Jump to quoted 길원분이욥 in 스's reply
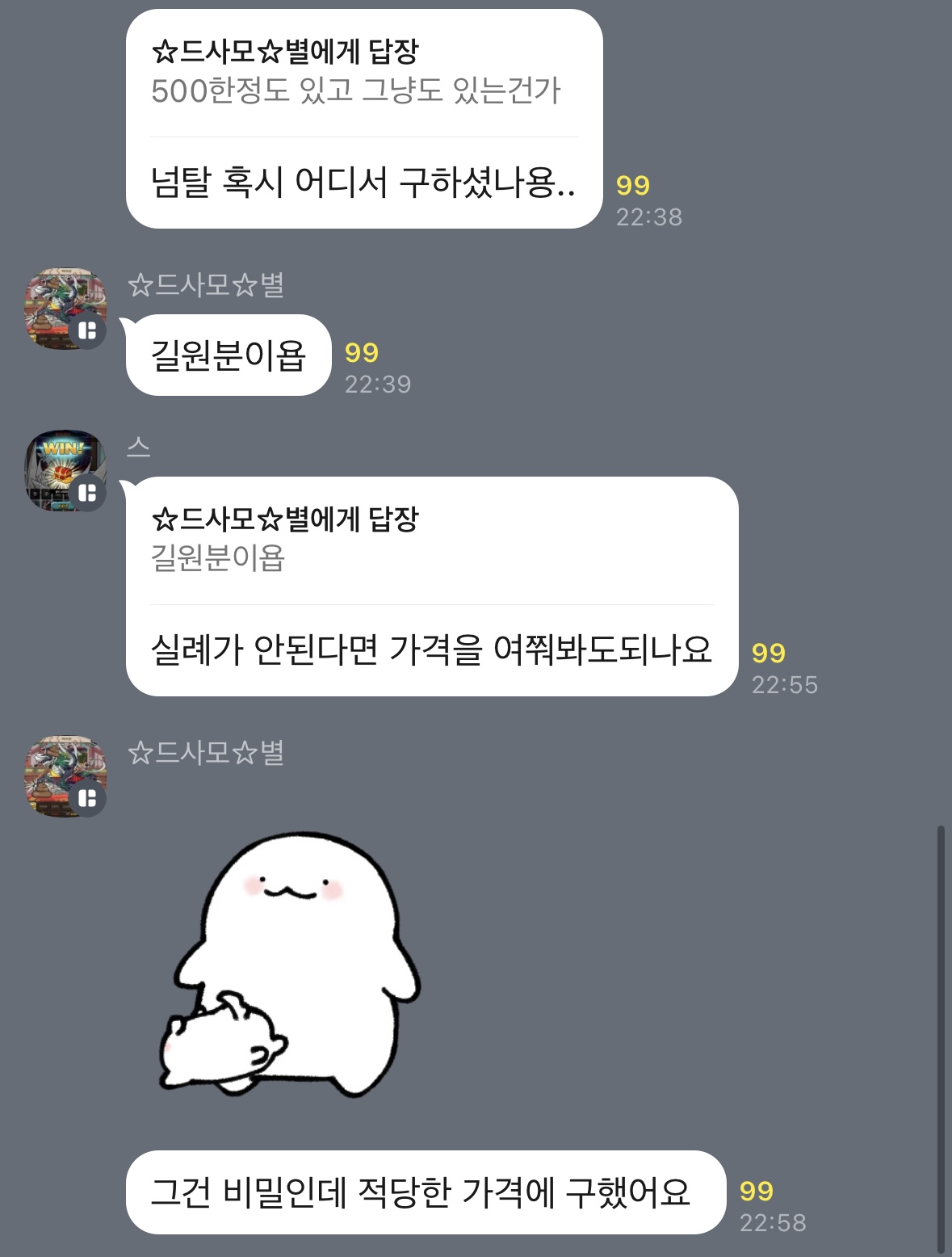 coord(218,557)
